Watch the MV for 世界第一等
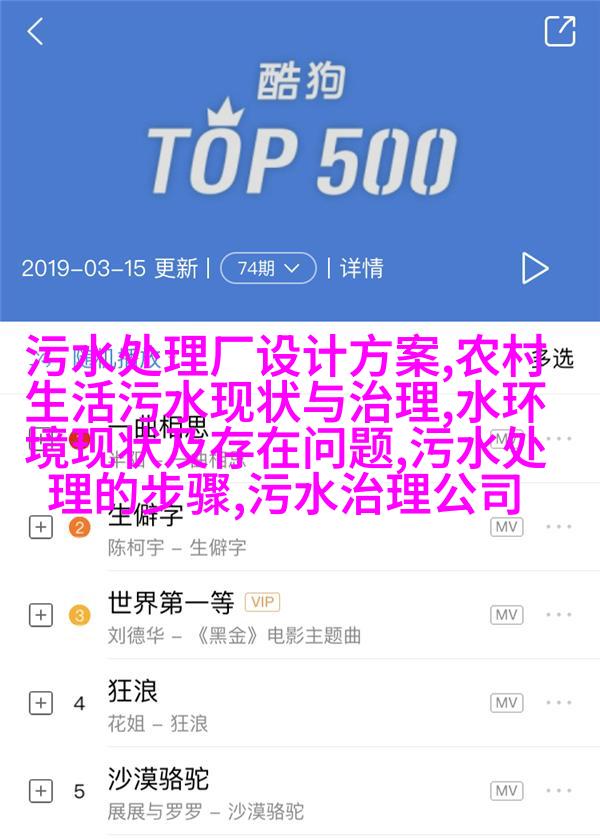The width and height of the screenshot is (600, 839). pyautogui.click(x=507, y=615)
